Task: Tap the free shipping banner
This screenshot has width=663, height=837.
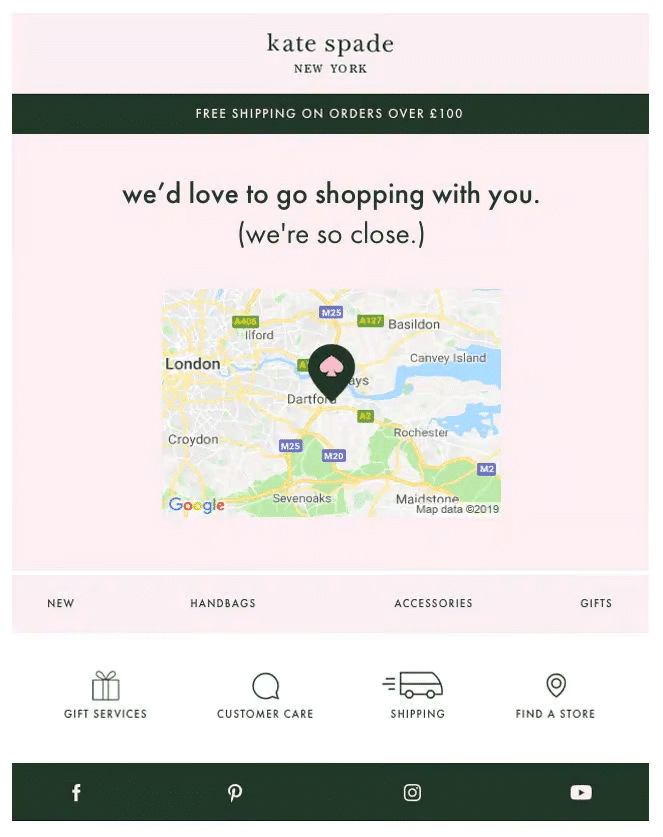Action: [330, 114]
